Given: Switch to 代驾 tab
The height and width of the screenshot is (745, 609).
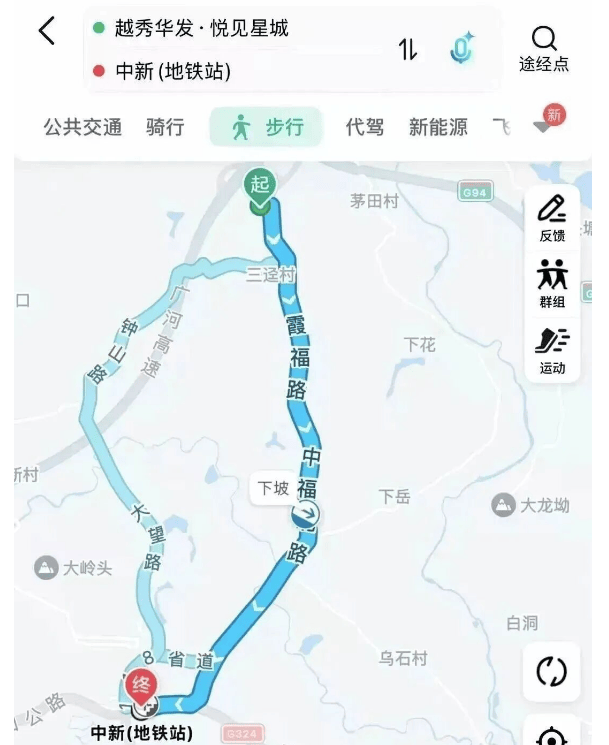Looking at the screenshot, I should coord(364,127).
